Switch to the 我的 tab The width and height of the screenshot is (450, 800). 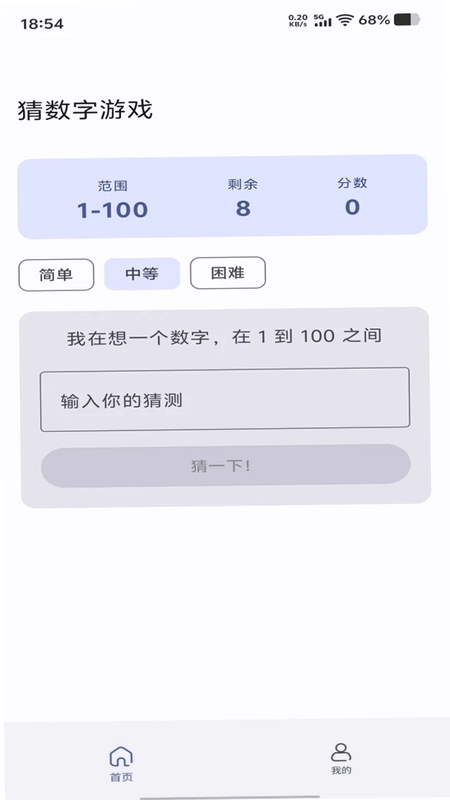click(x=341, y=759)
